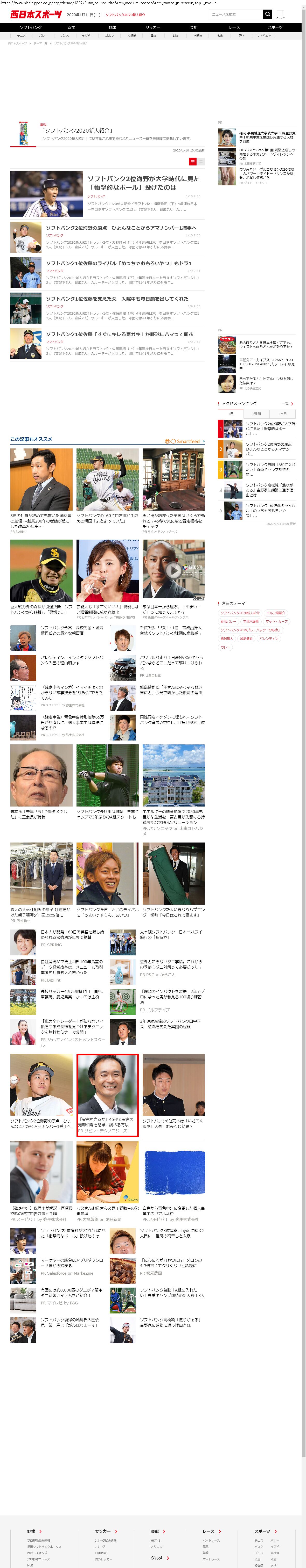
Task: Go to the サッカー section
Action: tap(152, 27)
